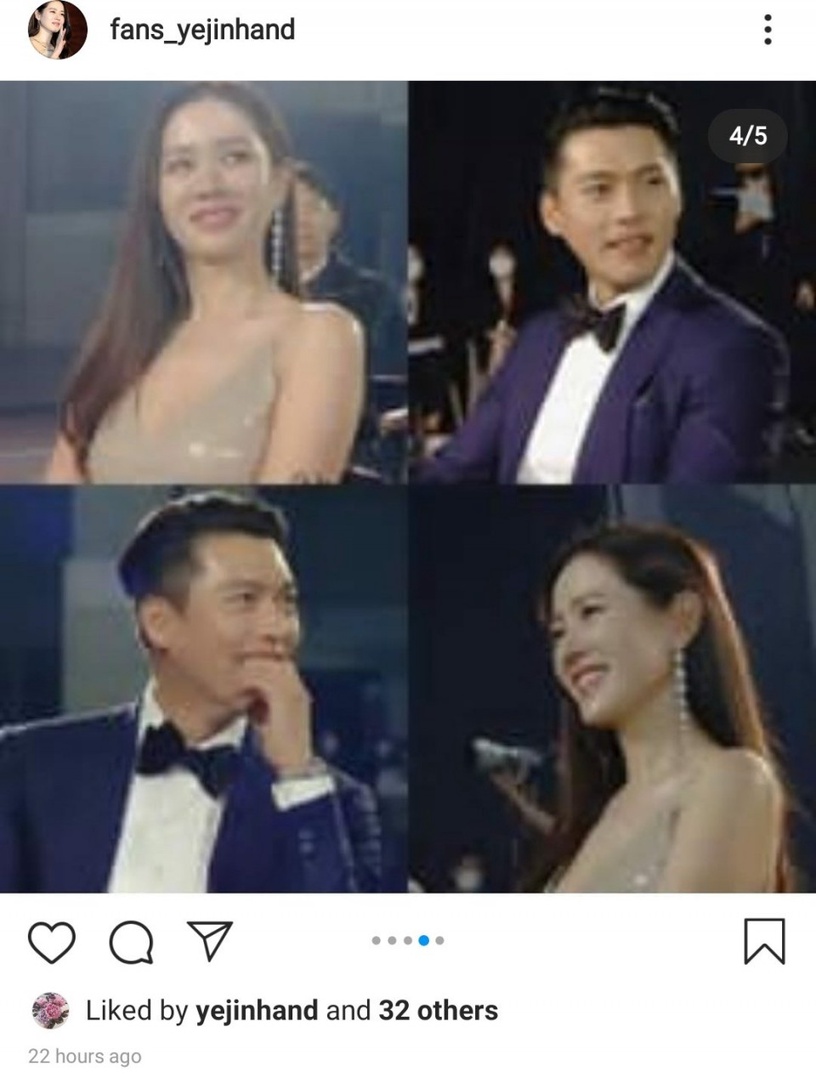See the 32 others who liked
This screenshot has width=816, height=1078.
(438, 1010)
